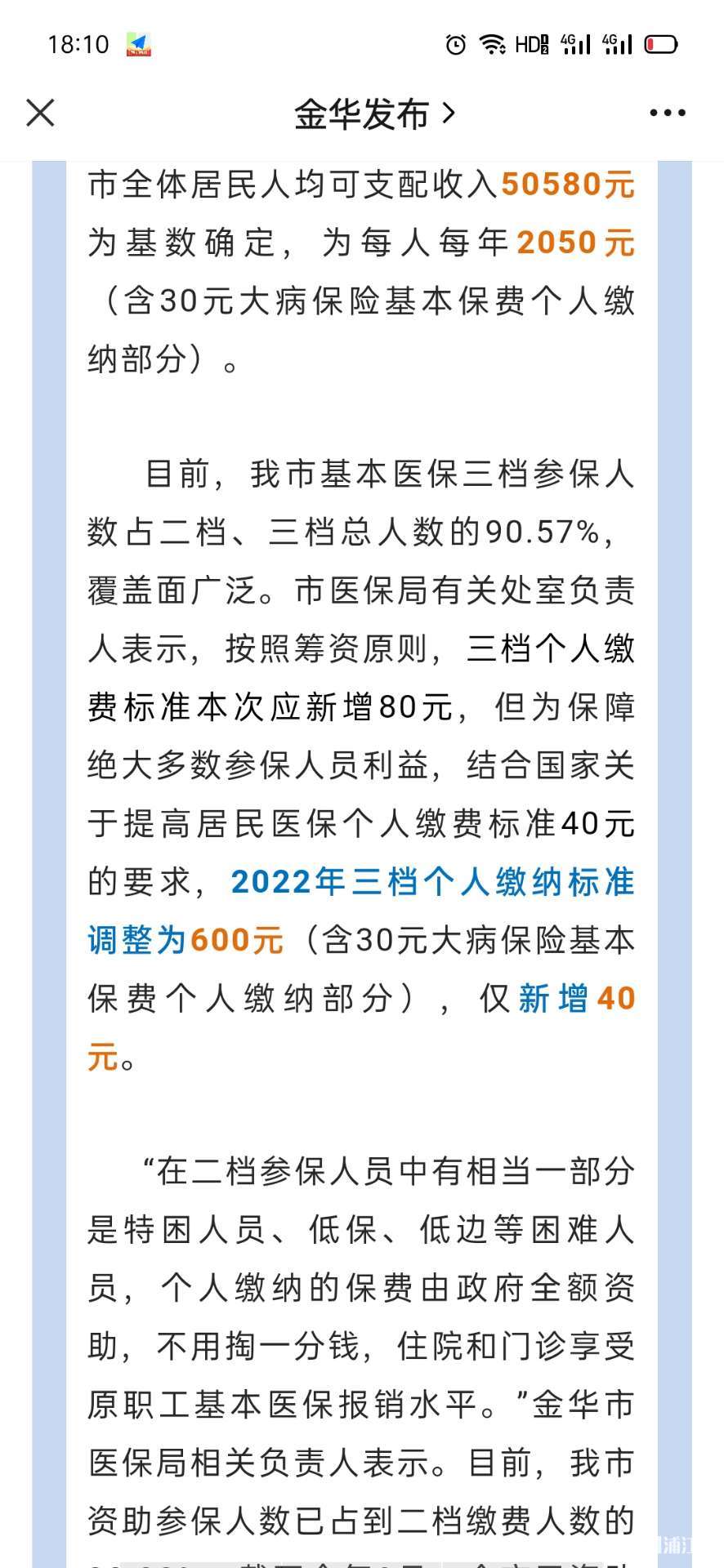The image size is (724, 1568).
Task: Open the three-dot more options menu
Action: (x=668, y=113)
